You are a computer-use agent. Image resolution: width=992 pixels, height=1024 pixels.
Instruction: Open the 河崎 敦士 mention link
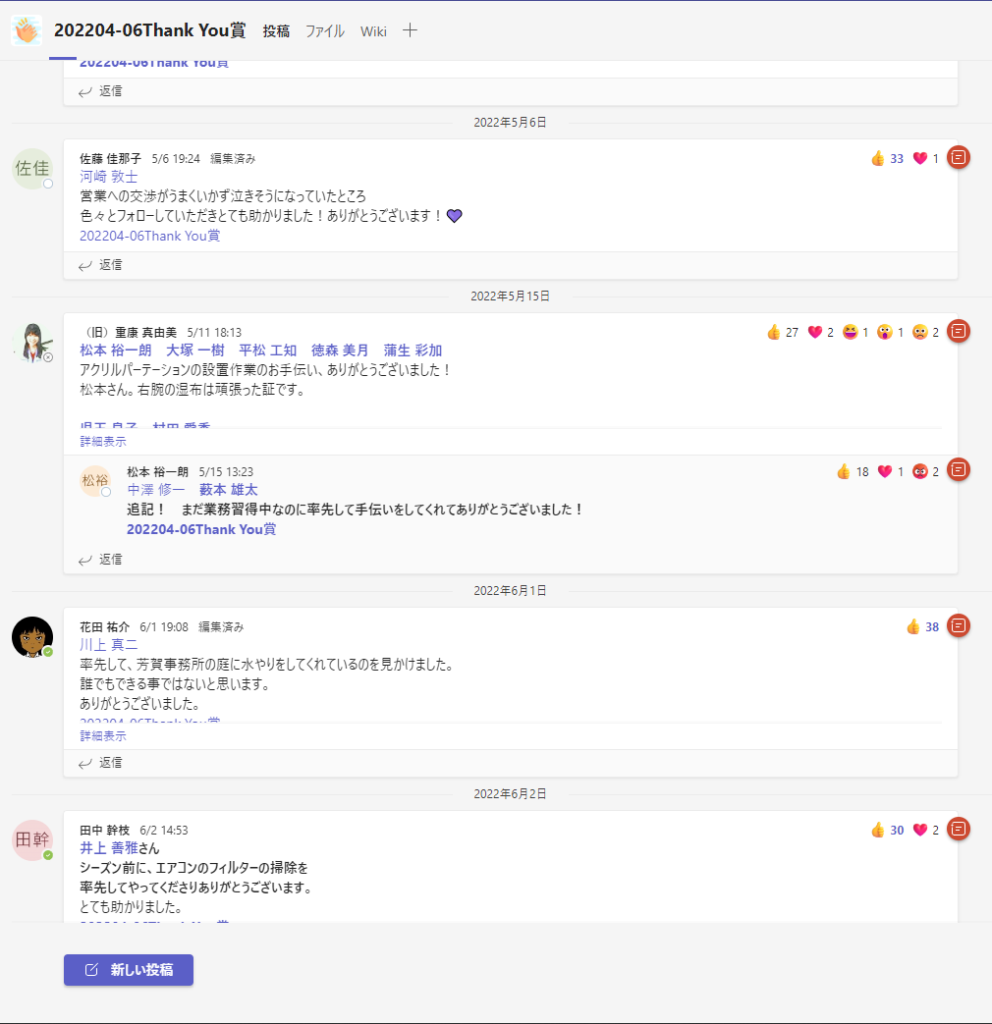pyautogui.click(x=108, y=177)
